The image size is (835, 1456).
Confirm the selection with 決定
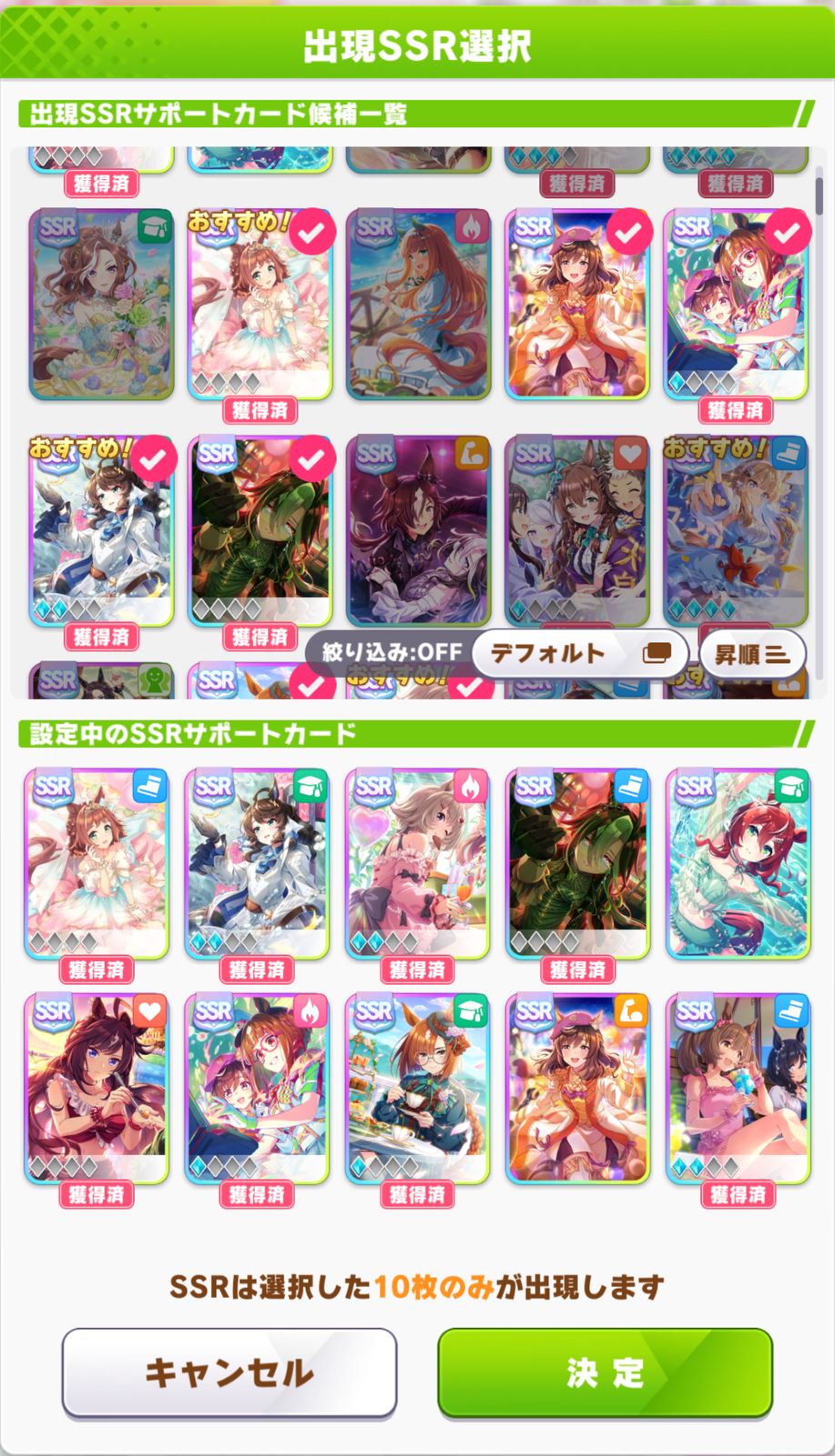[x=605, y=1372]
